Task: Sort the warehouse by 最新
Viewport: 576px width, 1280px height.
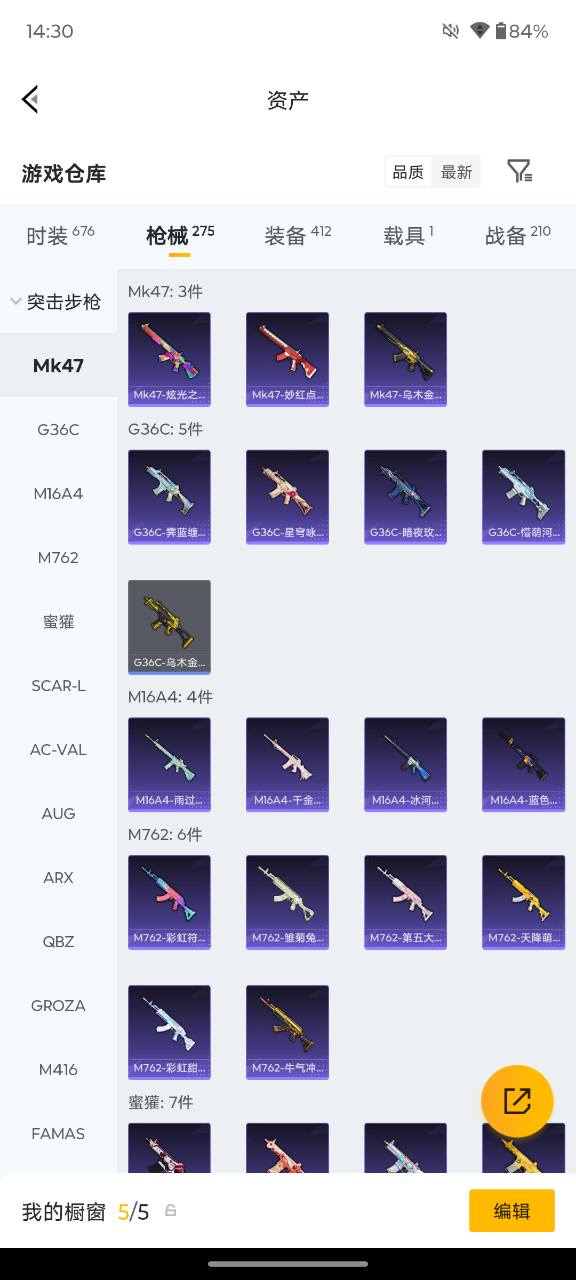Action: point(456,172)
